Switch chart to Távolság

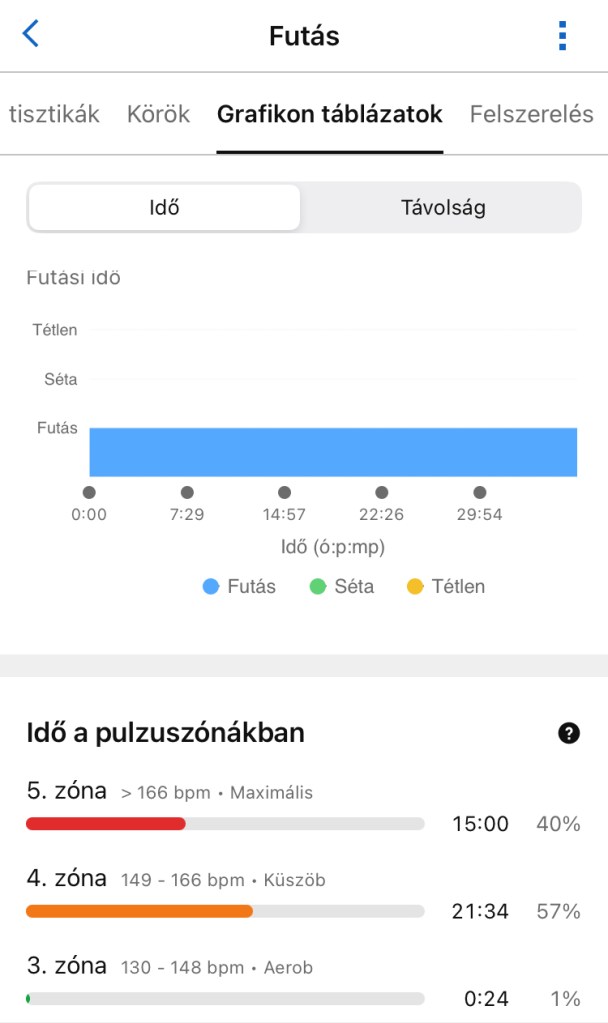443,208
